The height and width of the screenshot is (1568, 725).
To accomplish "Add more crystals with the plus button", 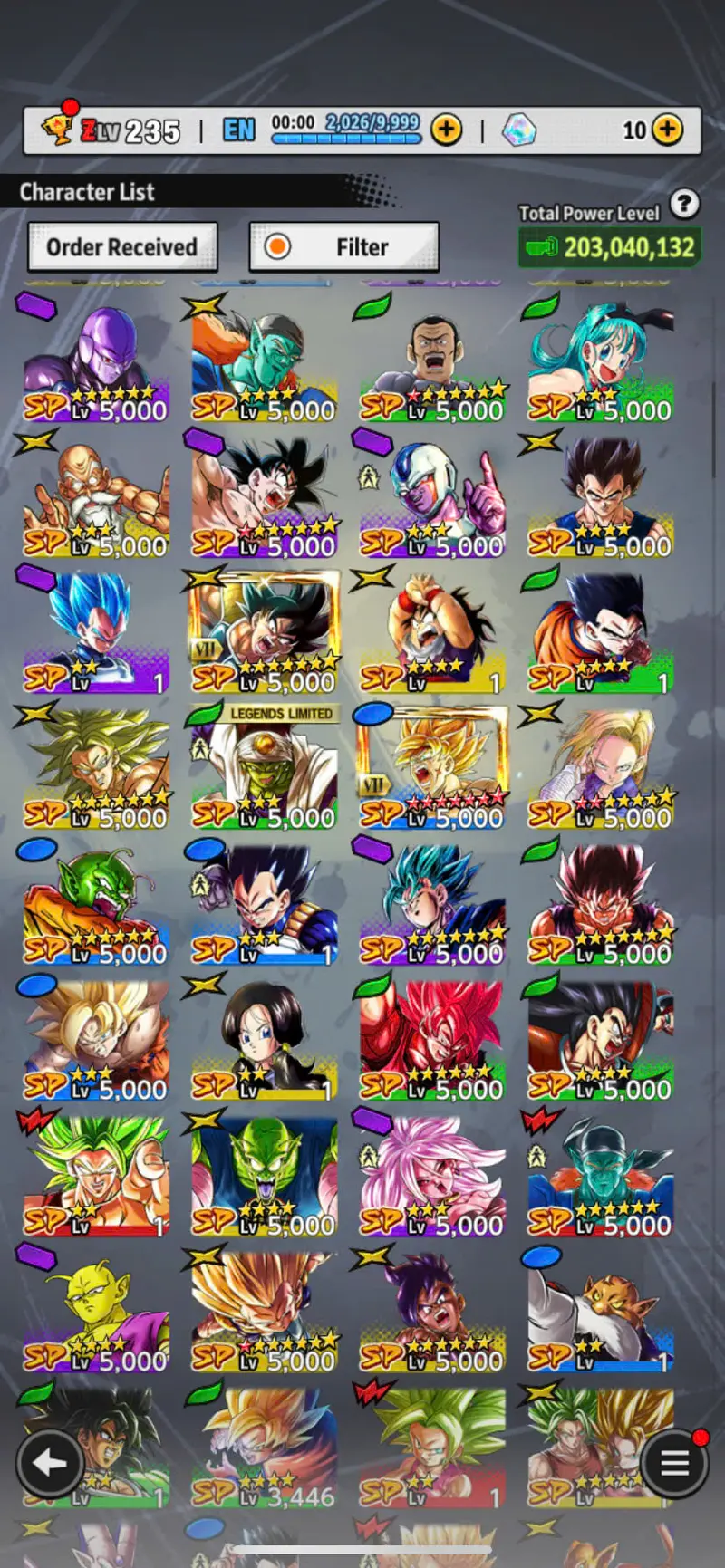I will point(667,130).
